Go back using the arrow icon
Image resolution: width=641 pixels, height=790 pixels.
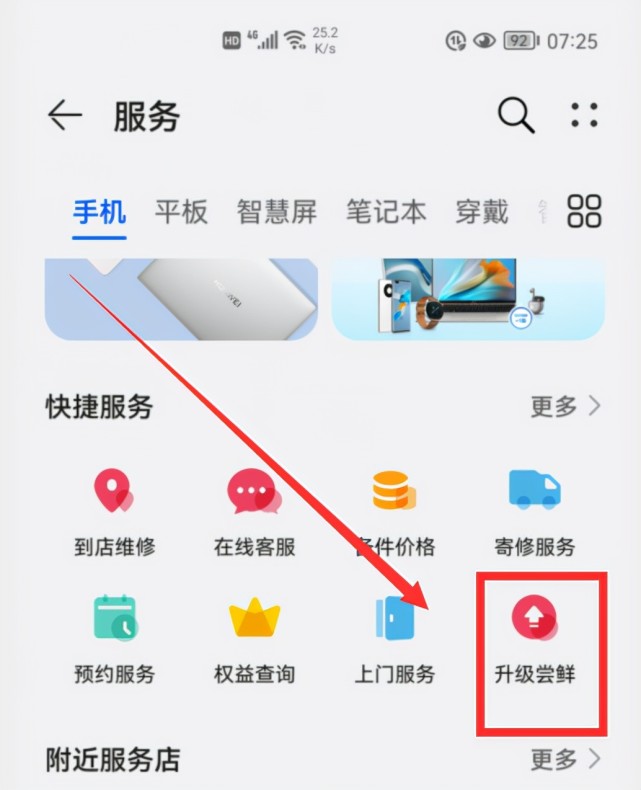click(65, 117)
